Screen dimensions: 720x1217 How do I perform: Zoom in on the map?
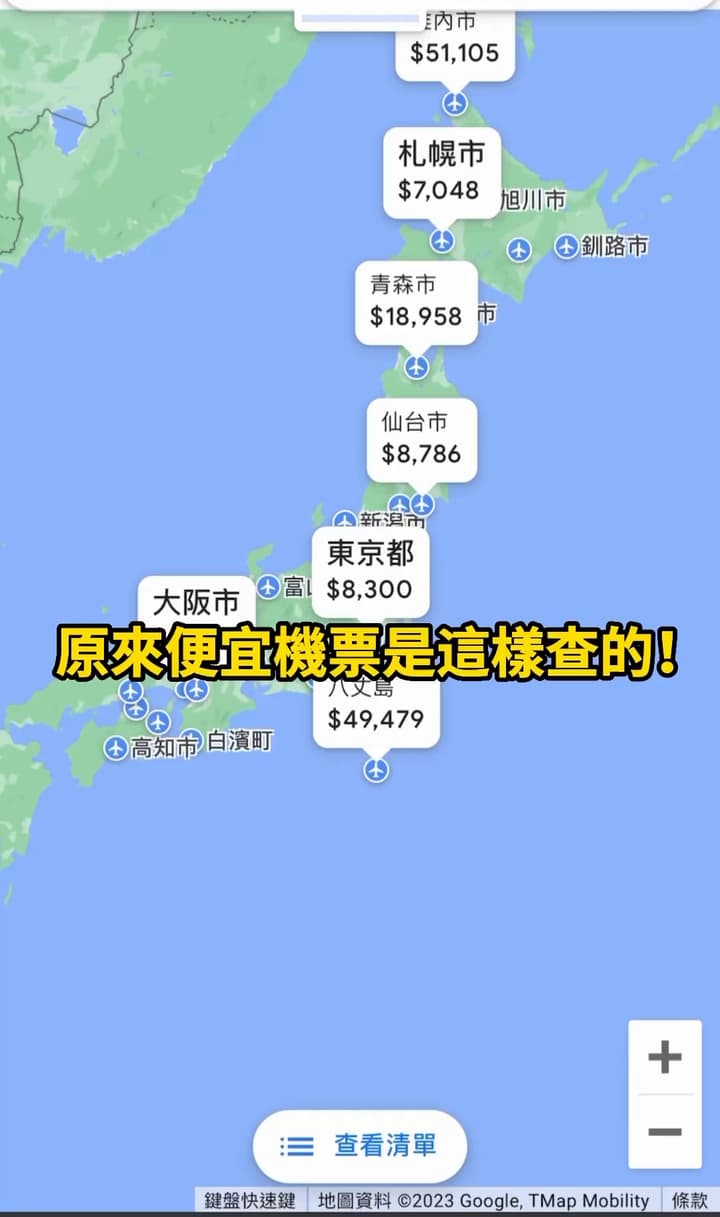[x=665, y=1057]
